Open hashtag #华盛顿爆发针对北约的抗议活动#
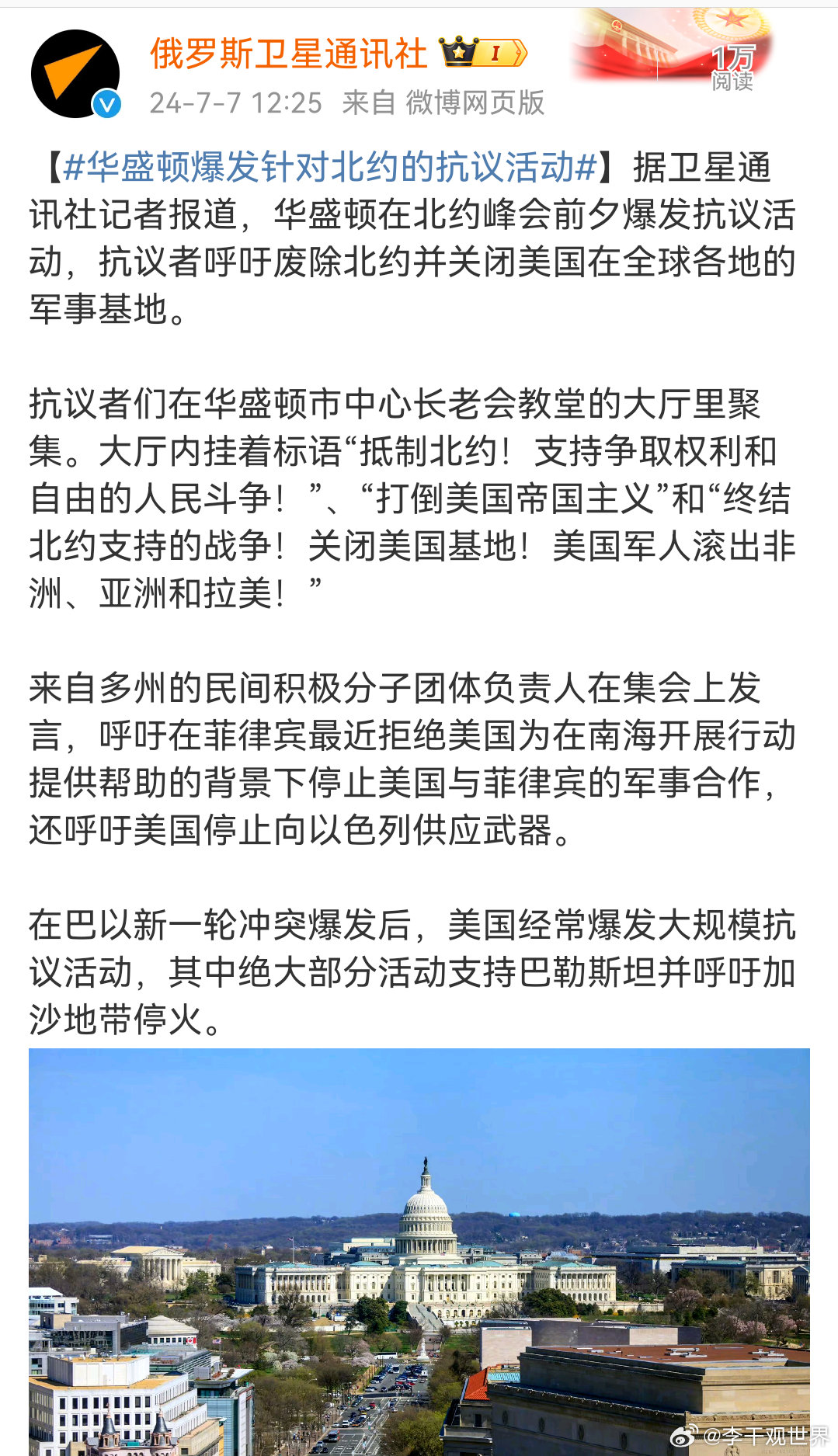The height and width of the screenshot is (1456, 838). coord(330,167)
